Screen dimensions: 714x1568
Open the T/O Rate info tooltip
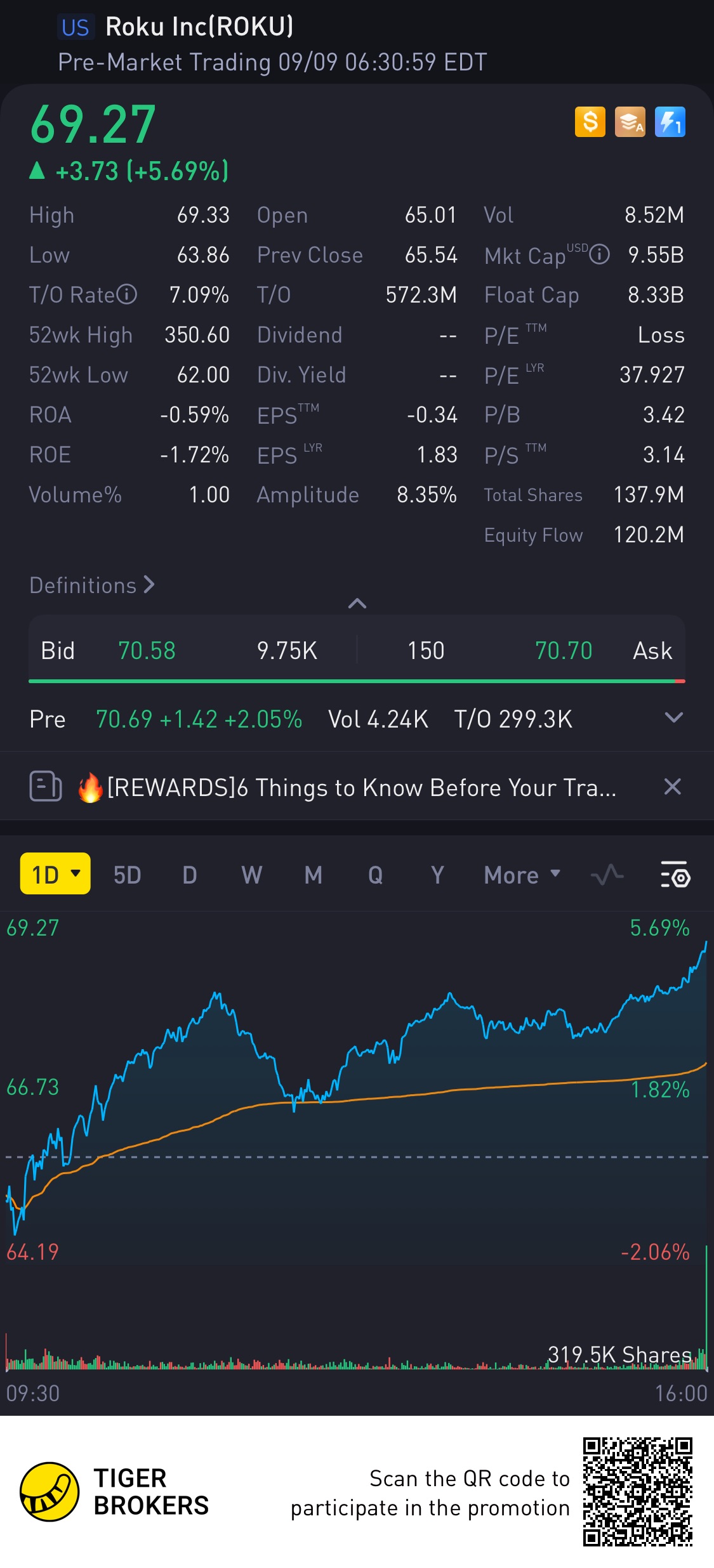point(127,294)
